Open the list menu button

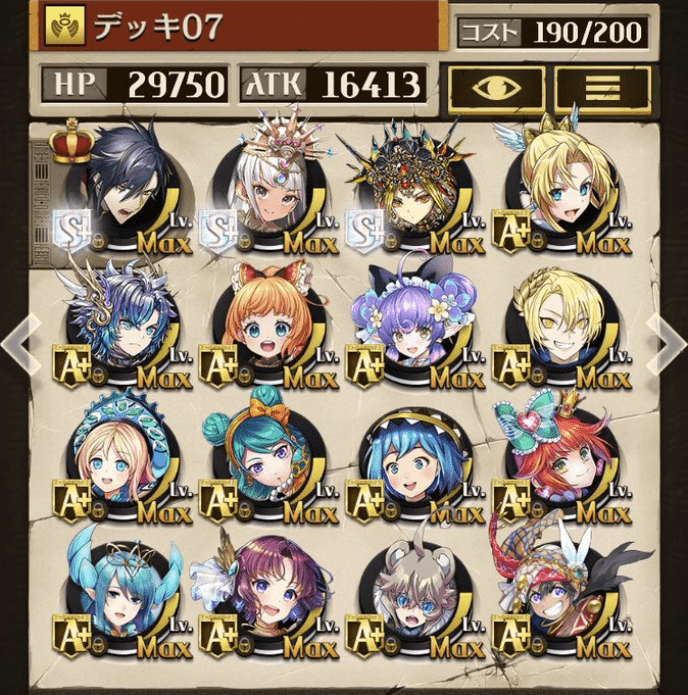tap(602, 87)
